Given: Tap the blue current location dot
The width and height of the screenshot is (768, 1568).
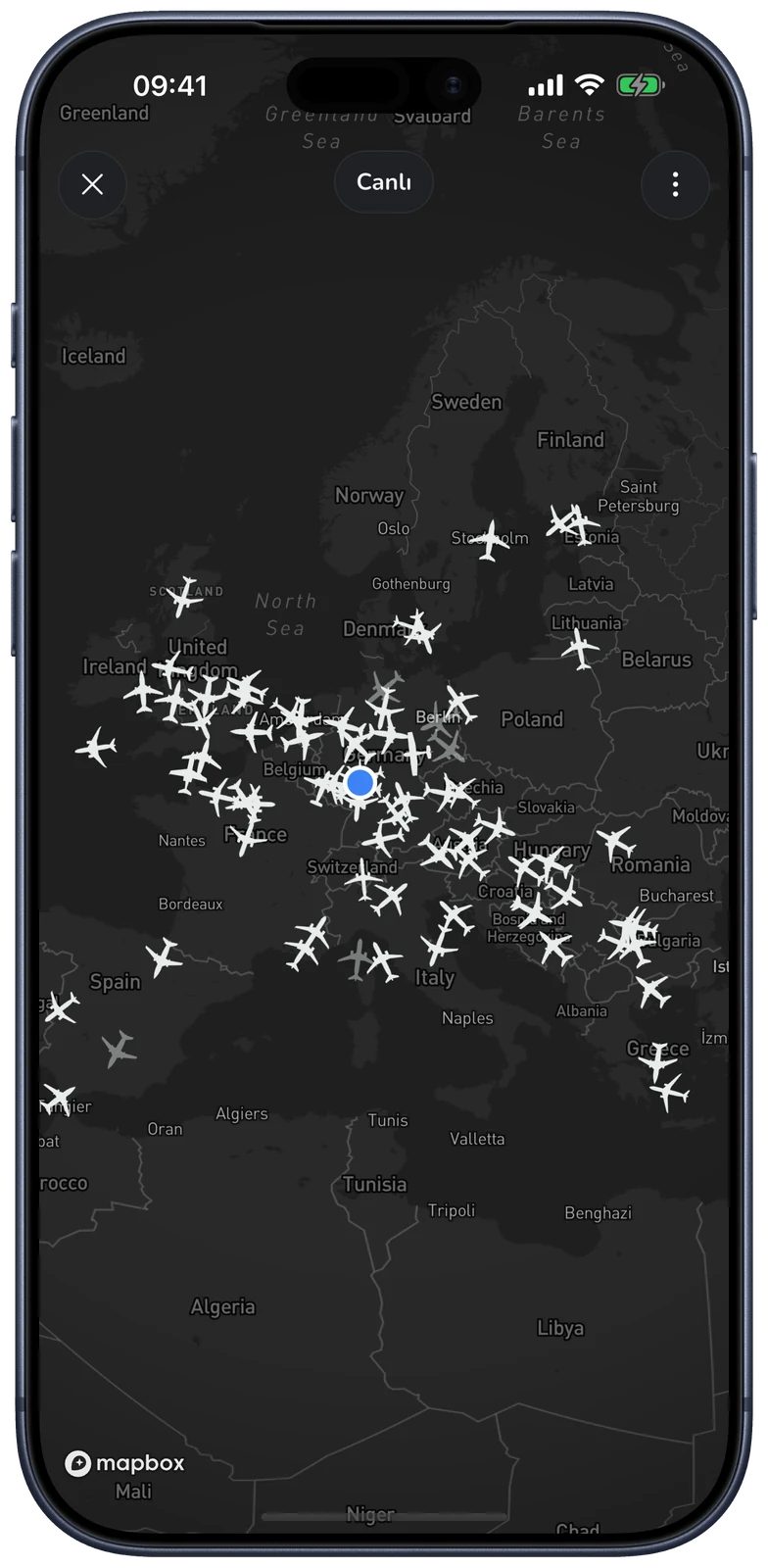Looking at the screenshot, I should tap(360, 782).
